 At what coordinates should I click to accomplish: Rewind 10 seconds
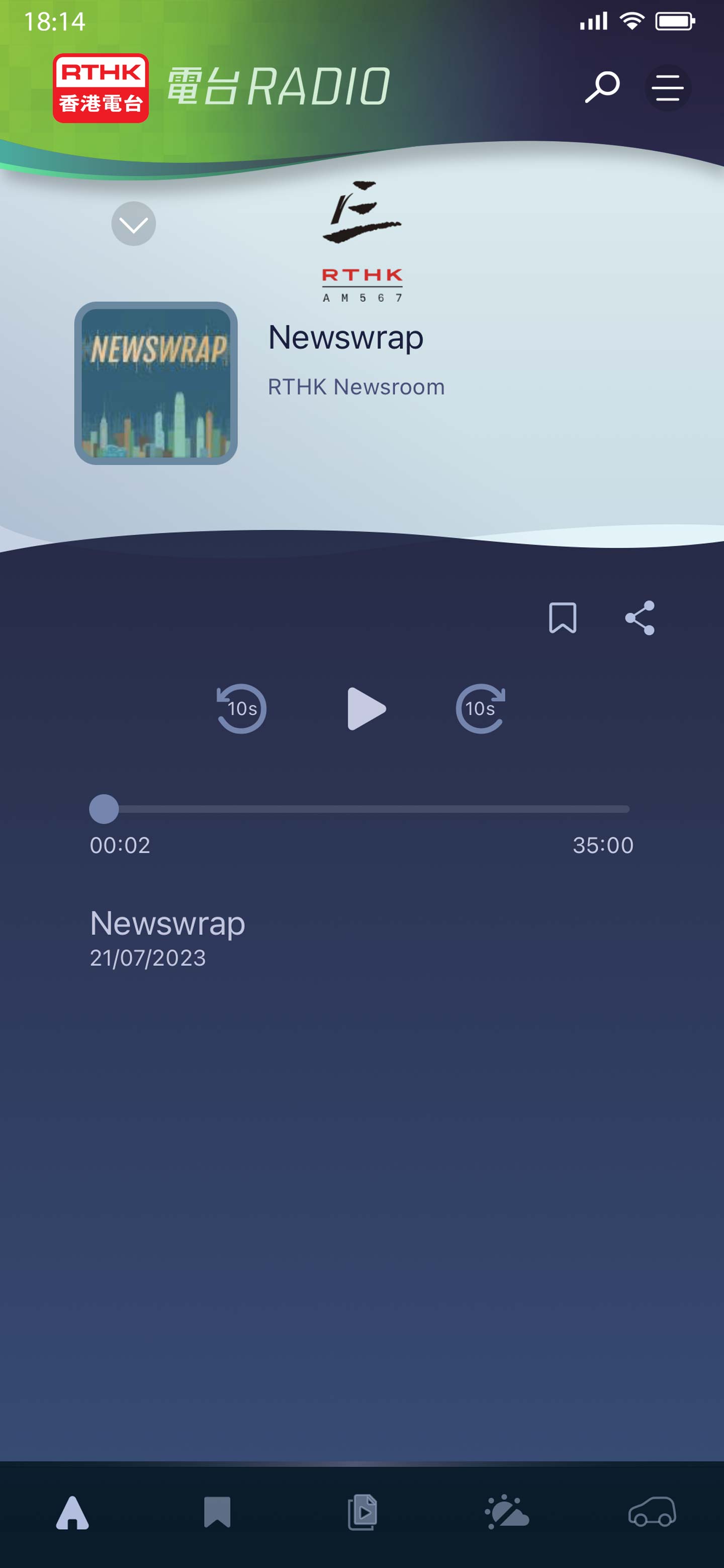point(241,709)
